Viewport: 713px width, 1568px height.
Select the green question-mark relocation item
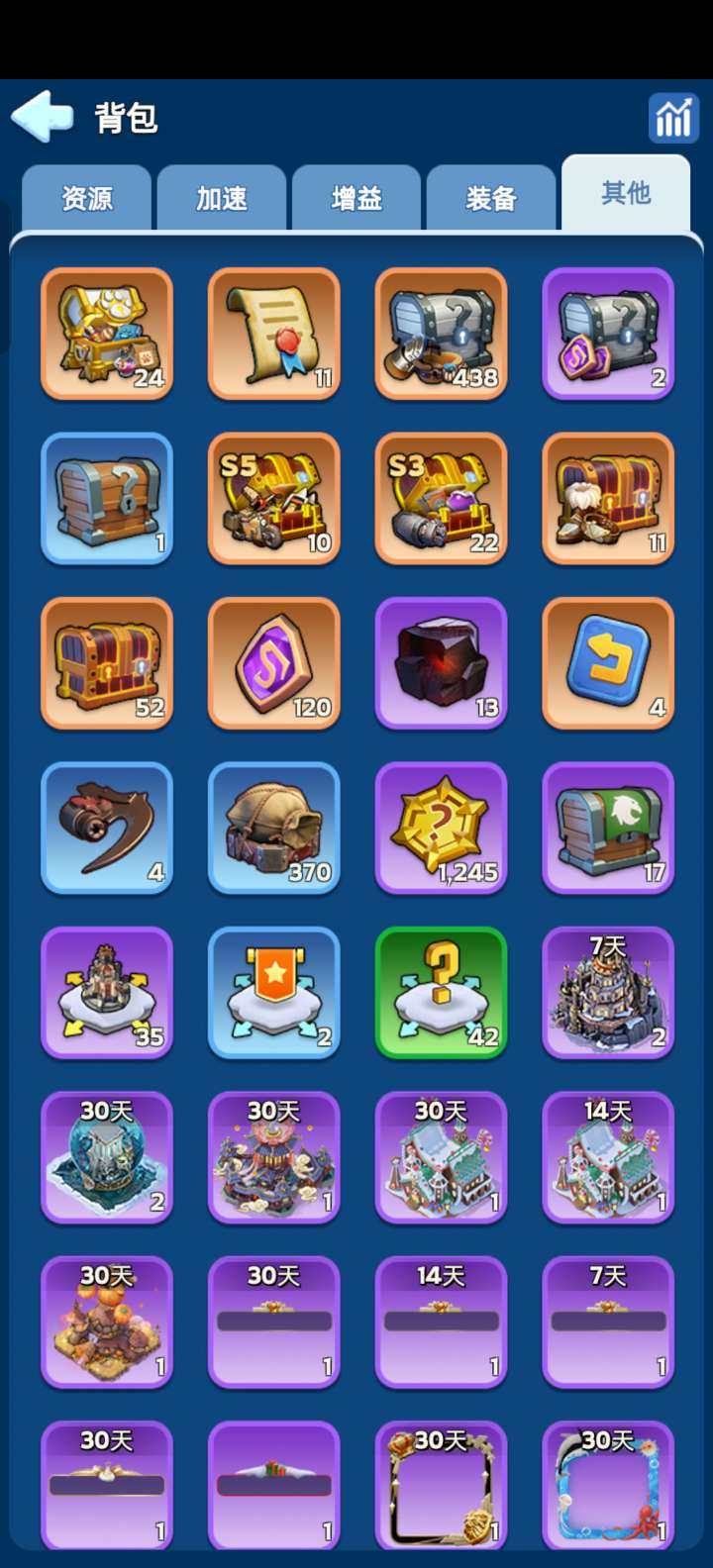(x=441, y=992)
